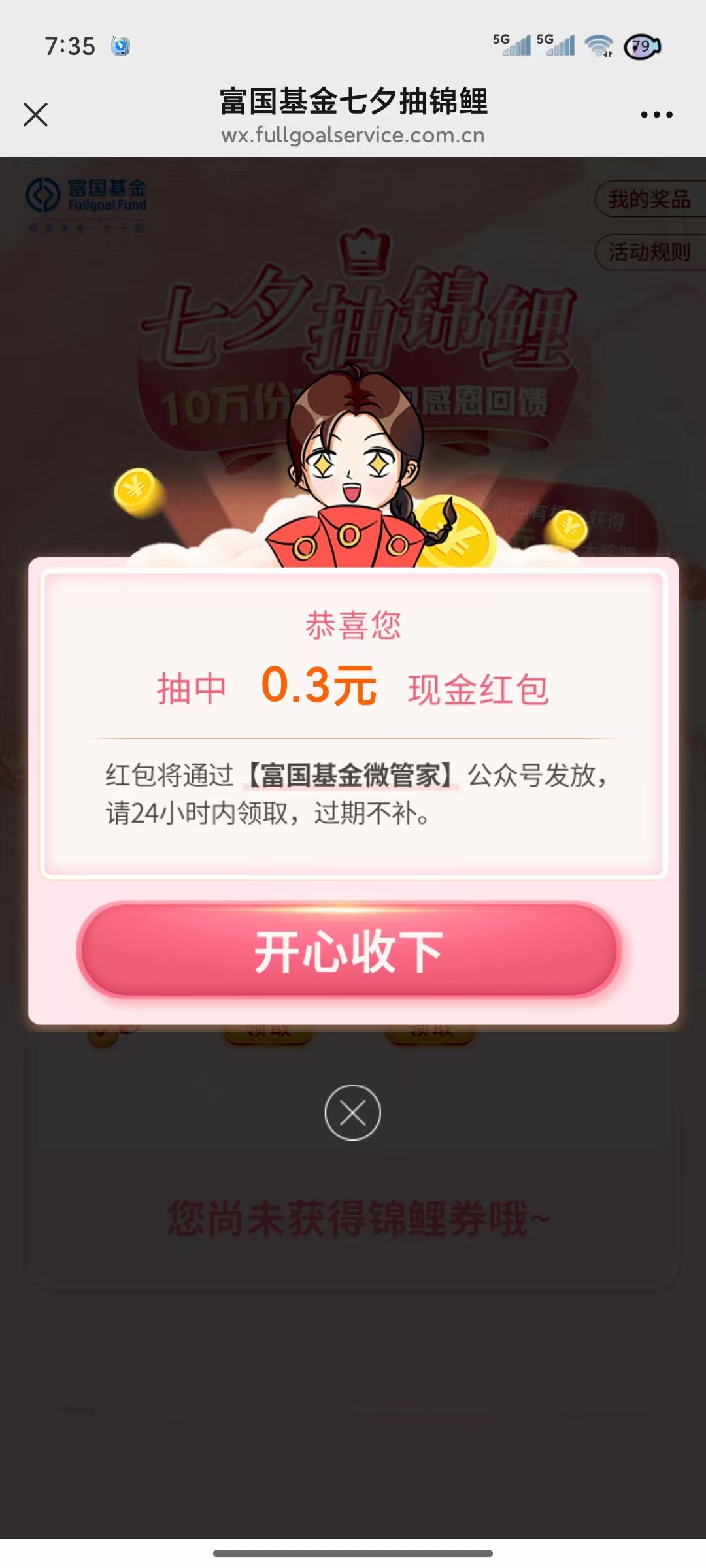Dismiss the prize popup with the circled X
Screen dimensions: 706x1568
352,1113
